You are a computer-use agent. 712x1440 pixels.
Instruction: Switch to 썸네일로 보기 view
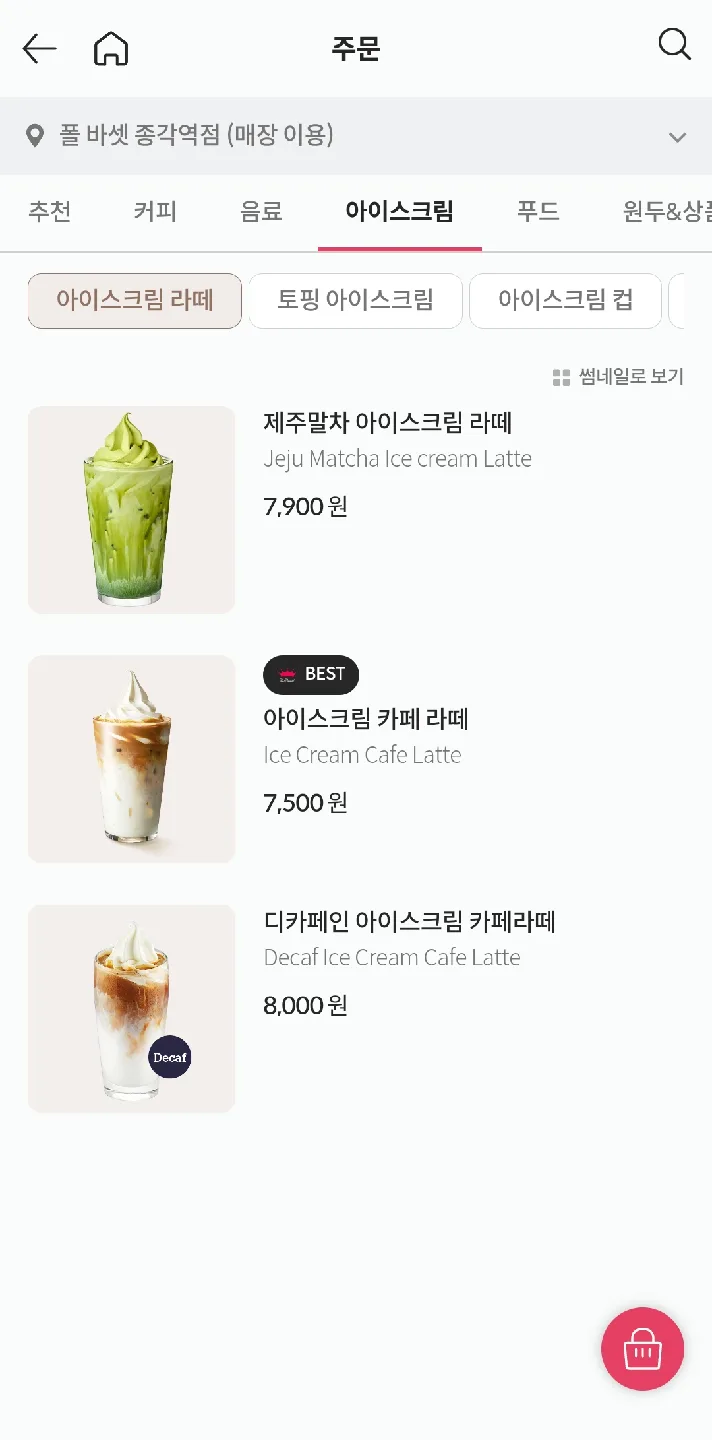click(618, 377)
